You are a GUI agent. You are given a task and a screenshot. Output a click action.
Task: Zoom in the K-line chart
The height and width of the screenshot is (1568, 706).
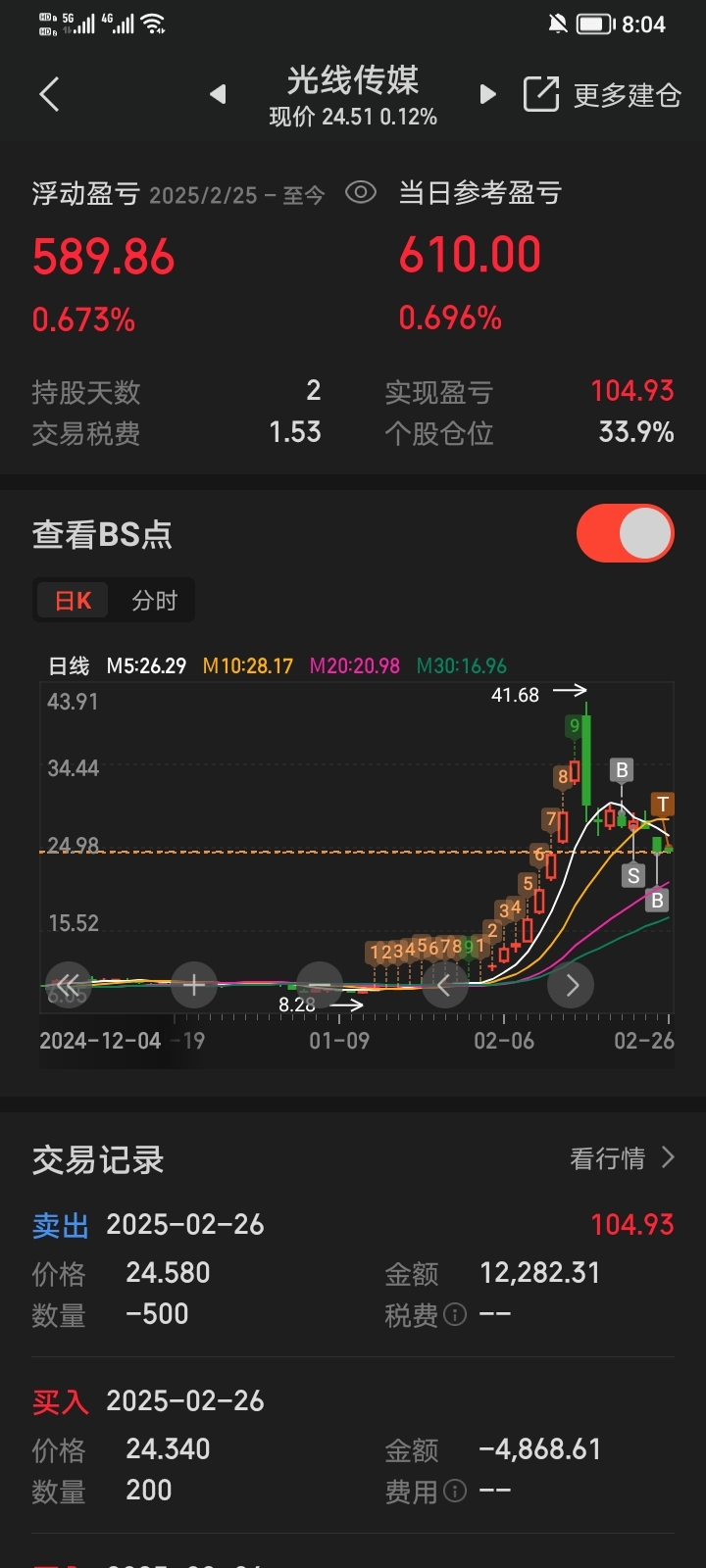194,985
